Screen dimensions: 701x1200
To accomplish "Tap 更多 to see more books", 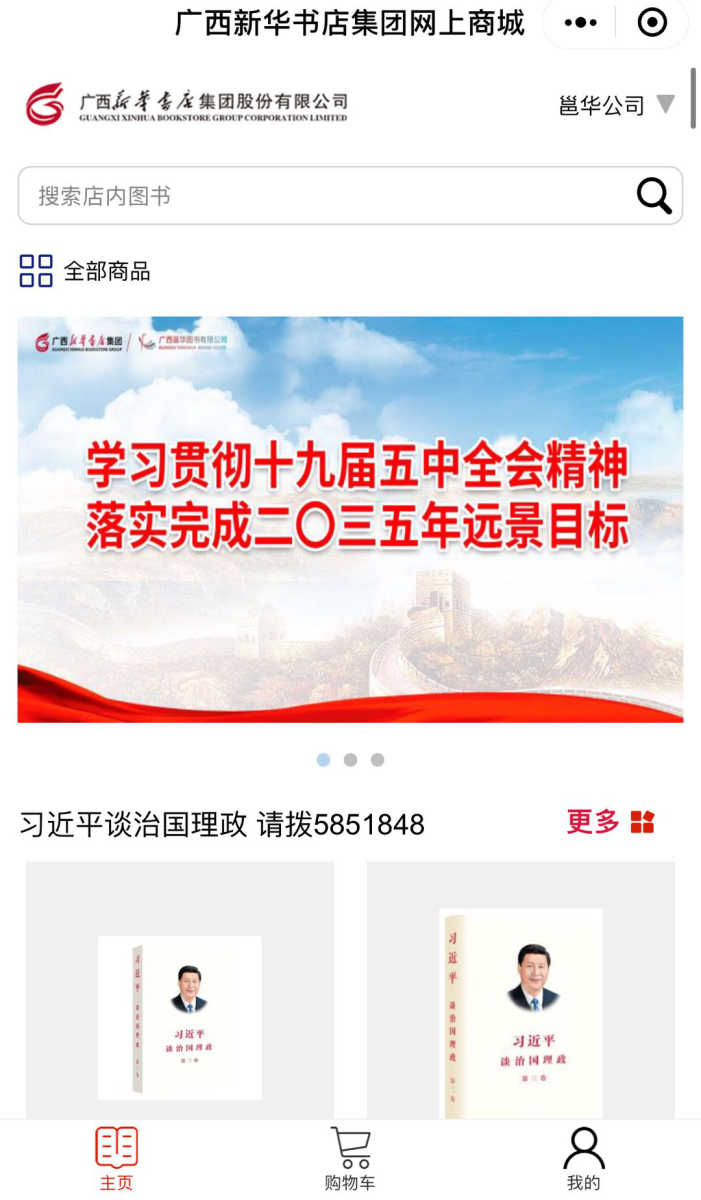I will pos(610,822).
